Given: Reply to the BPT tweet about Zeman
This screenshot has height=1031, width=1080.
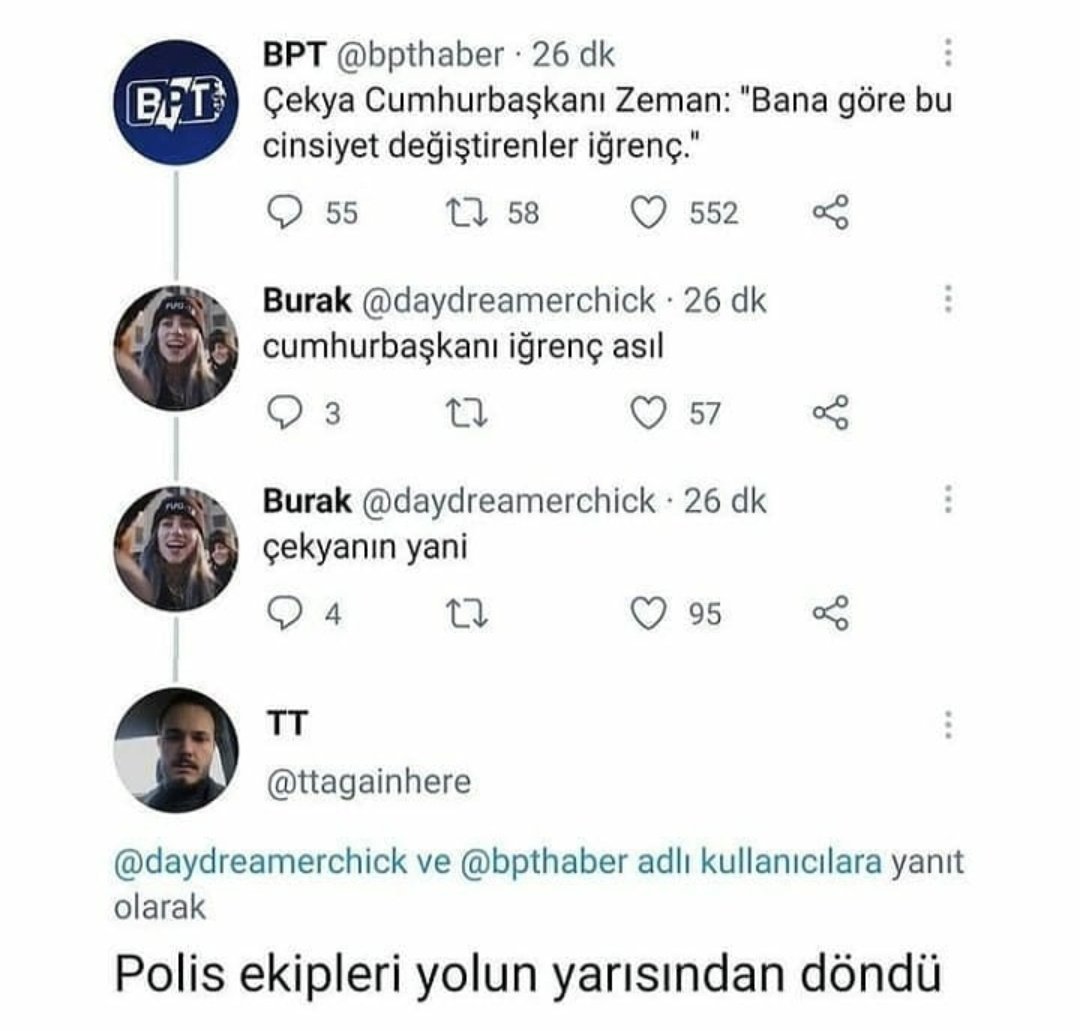Looking at the screenshot, I should [288, 213].
